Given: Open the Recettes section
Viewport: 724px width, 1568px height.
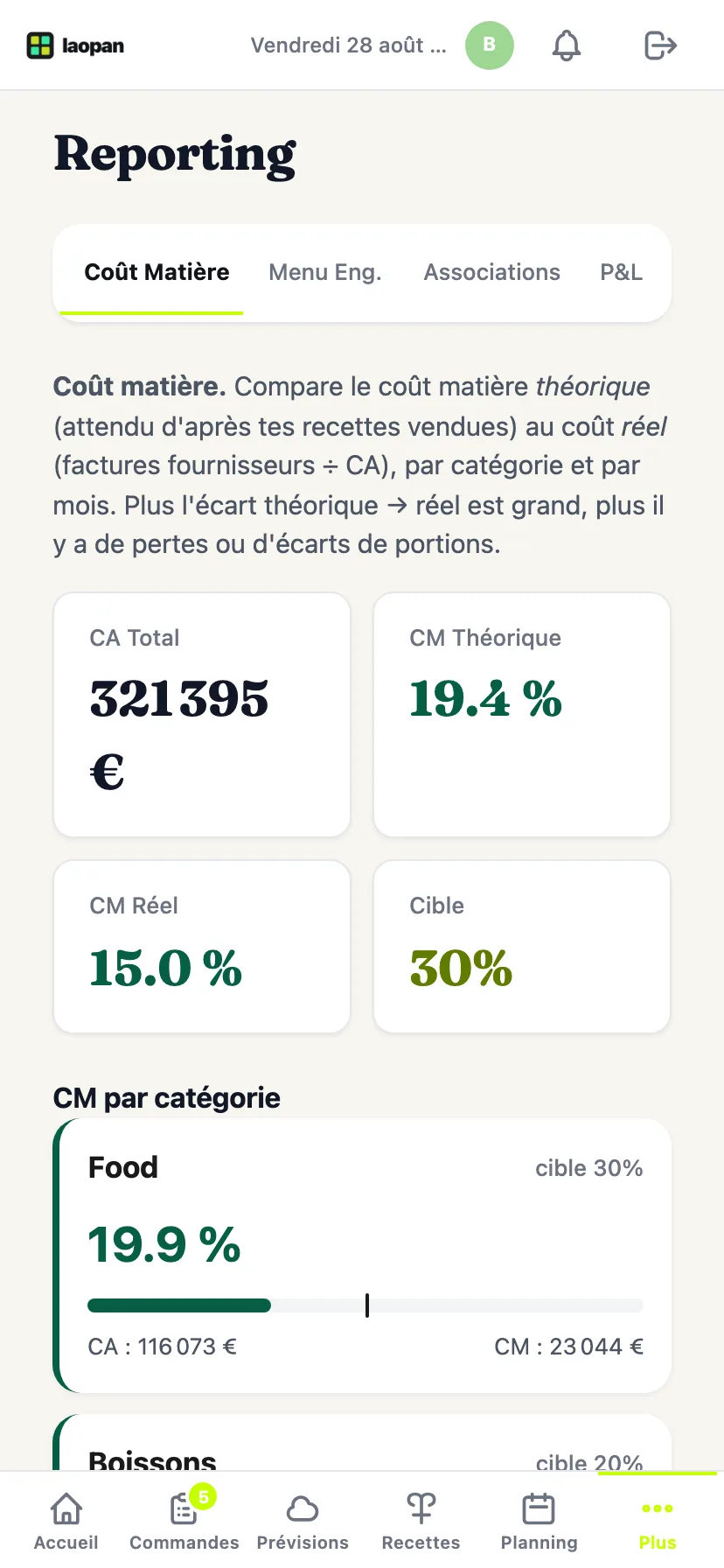Looking at the screenshot, I should point(421,1521).
